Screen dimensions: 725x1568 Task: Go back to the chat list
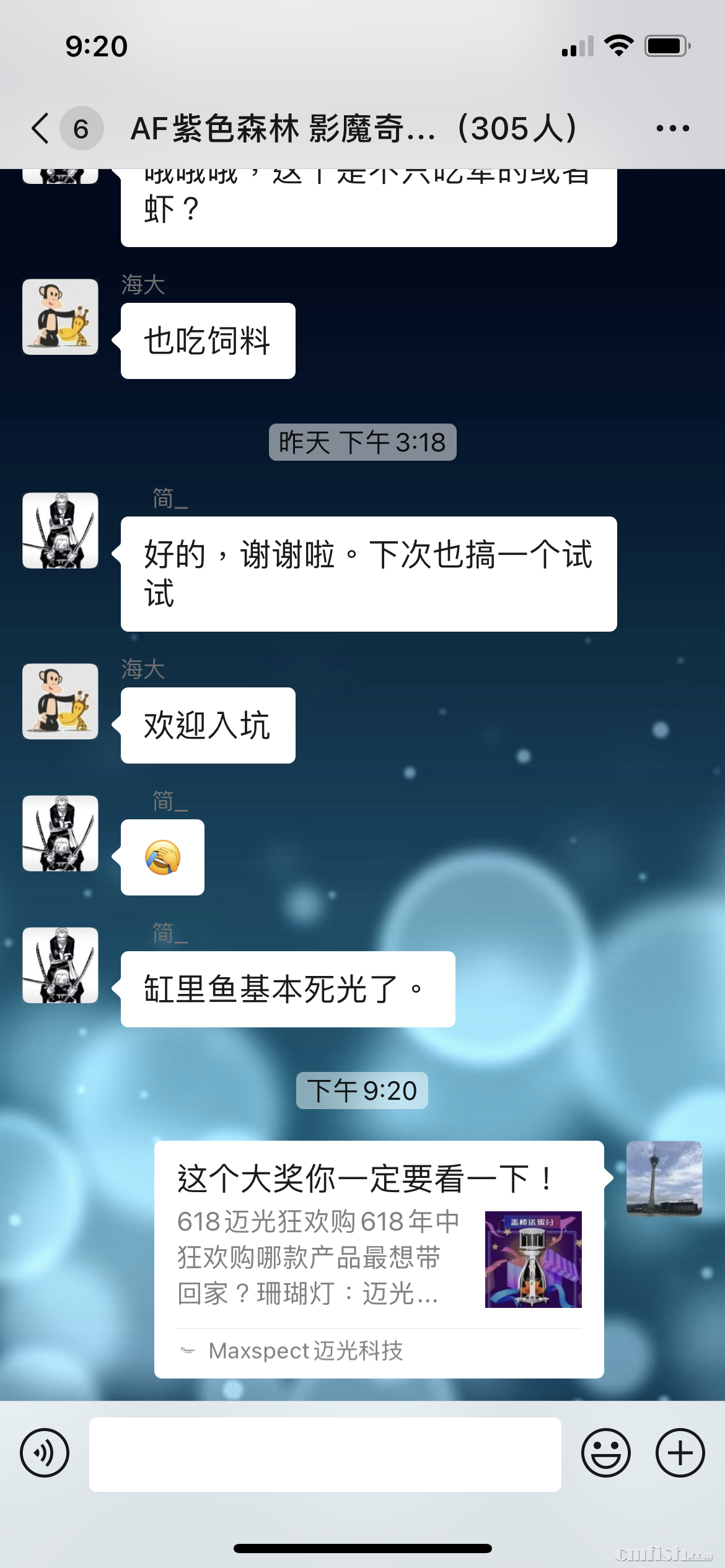click(41, 129)
